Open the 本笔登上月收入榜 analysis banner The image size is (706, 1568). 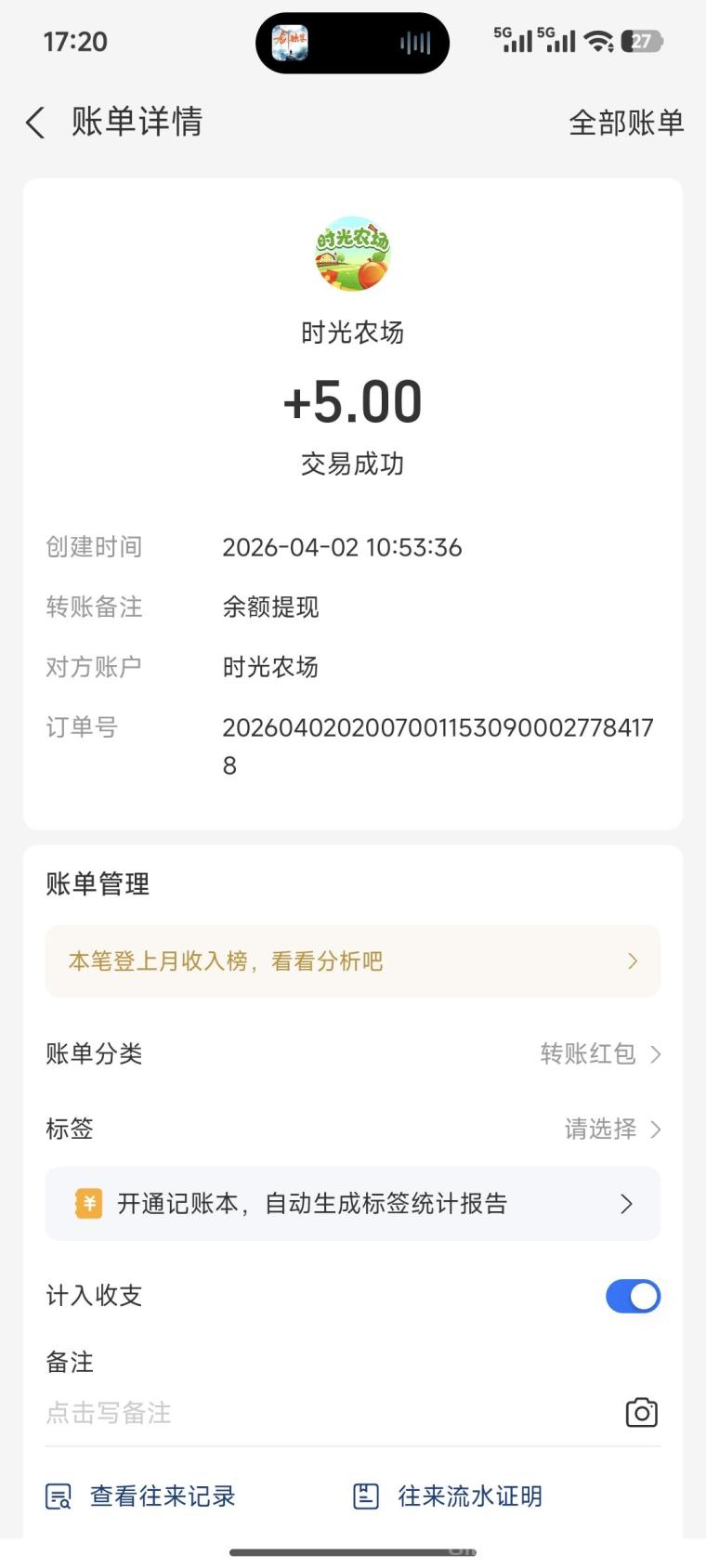pyautogui.click(x=352, y=961)
